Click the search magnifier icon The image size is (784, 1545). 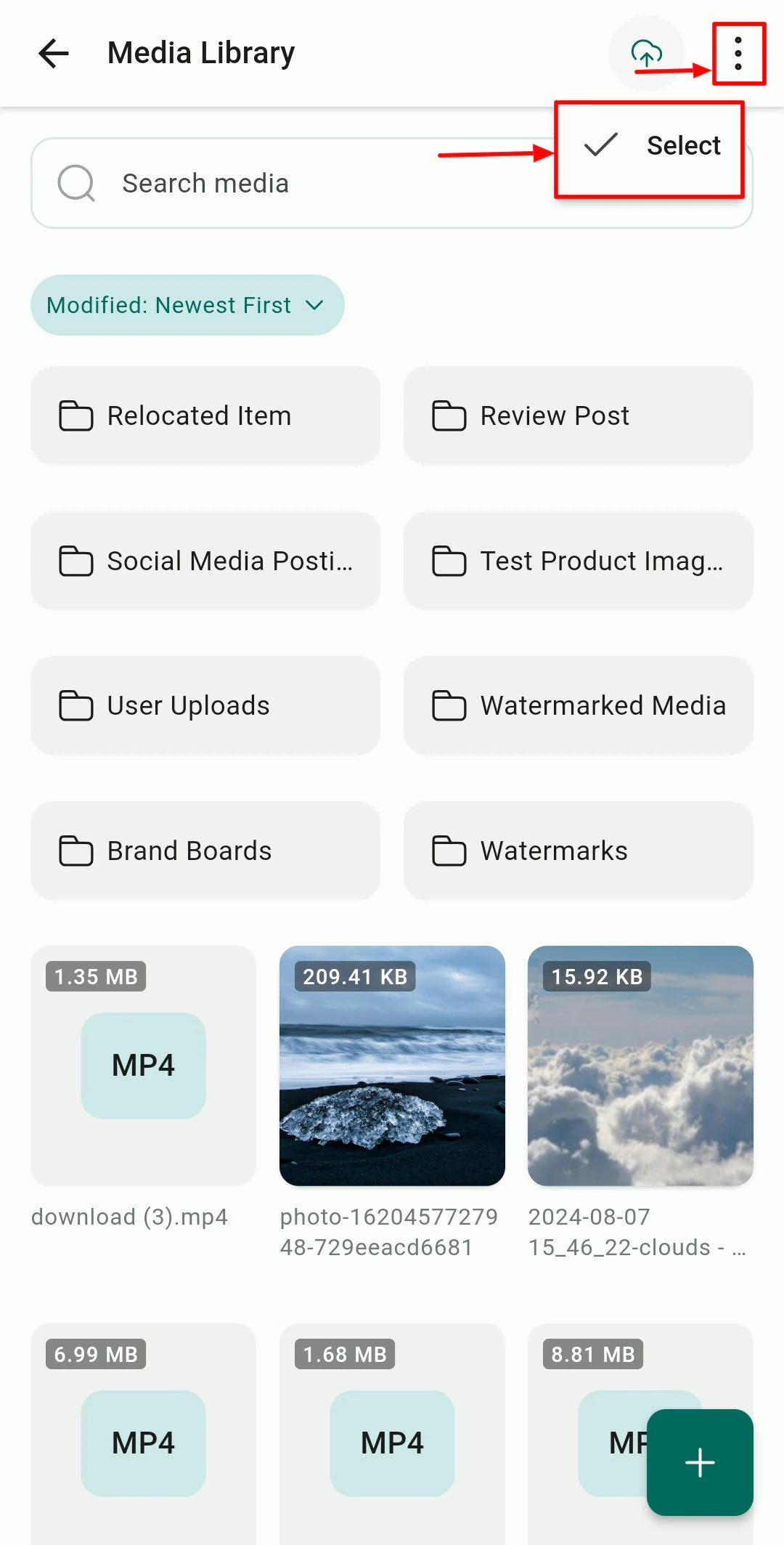(x=76, y=183)
